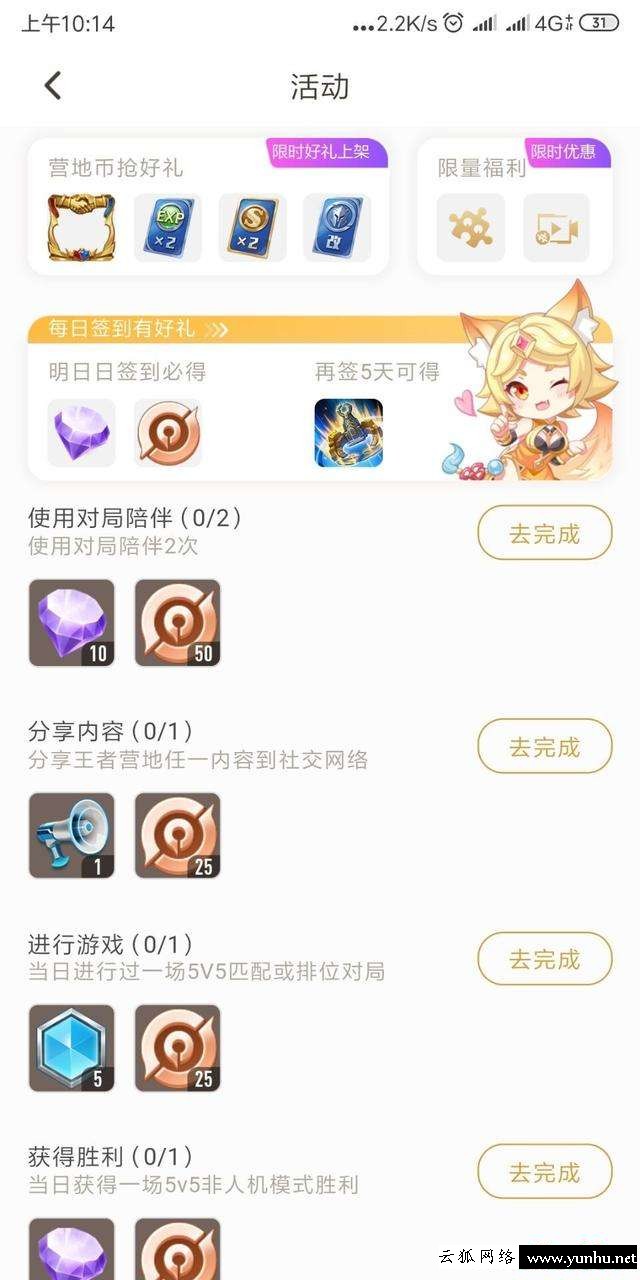Tap 去完成 for 使用对局陪伴

click(x=544, y=533)
